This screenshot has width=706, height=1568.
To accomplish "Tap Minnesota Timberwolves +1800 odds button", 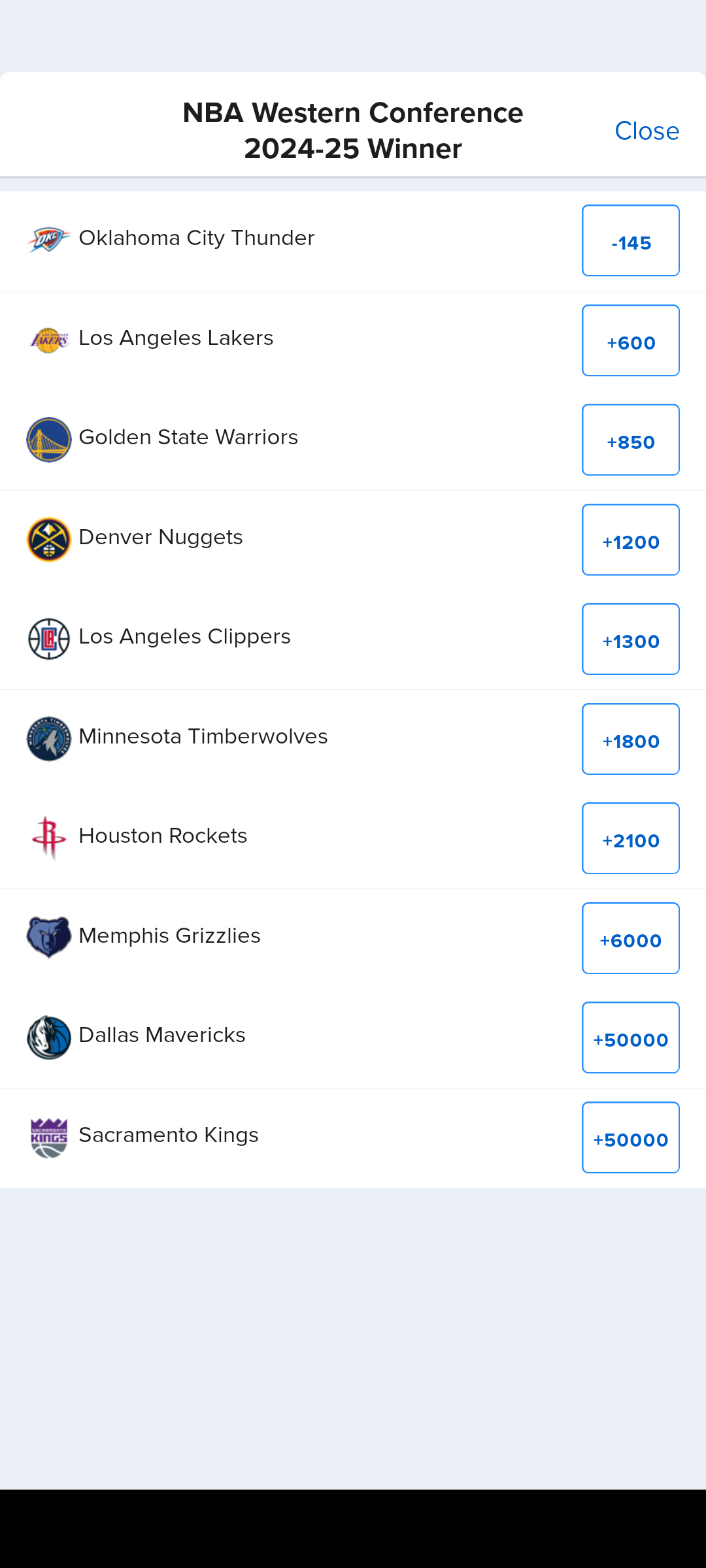I will click(630, 740).
